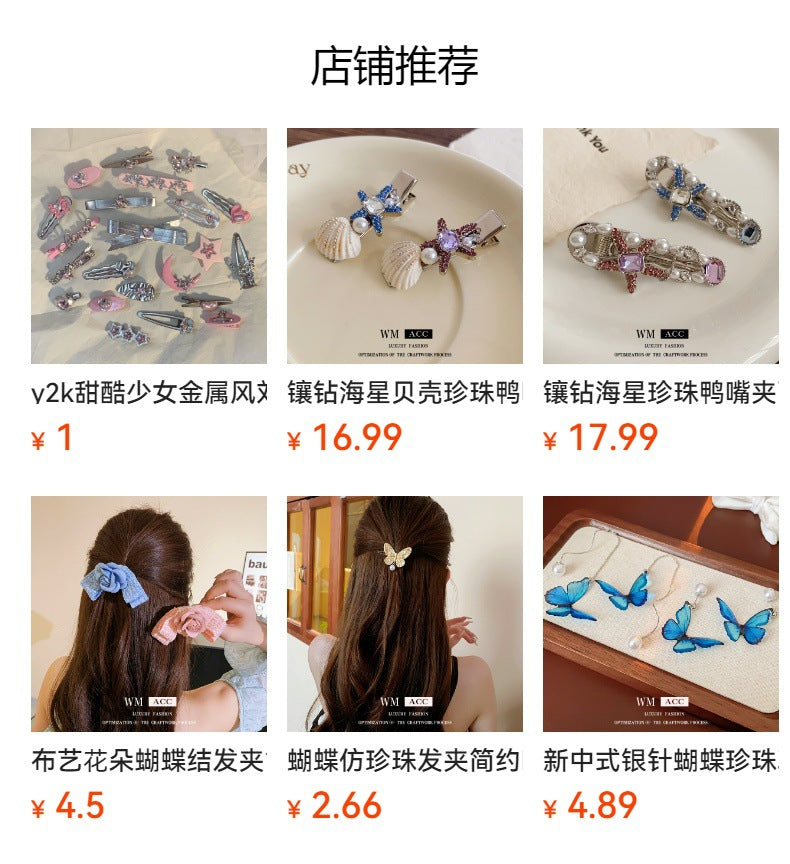
Task: View the 镶钻海星贝壳珍珠 clip priced ¥16.99
Action: click(x=404, y=246)
